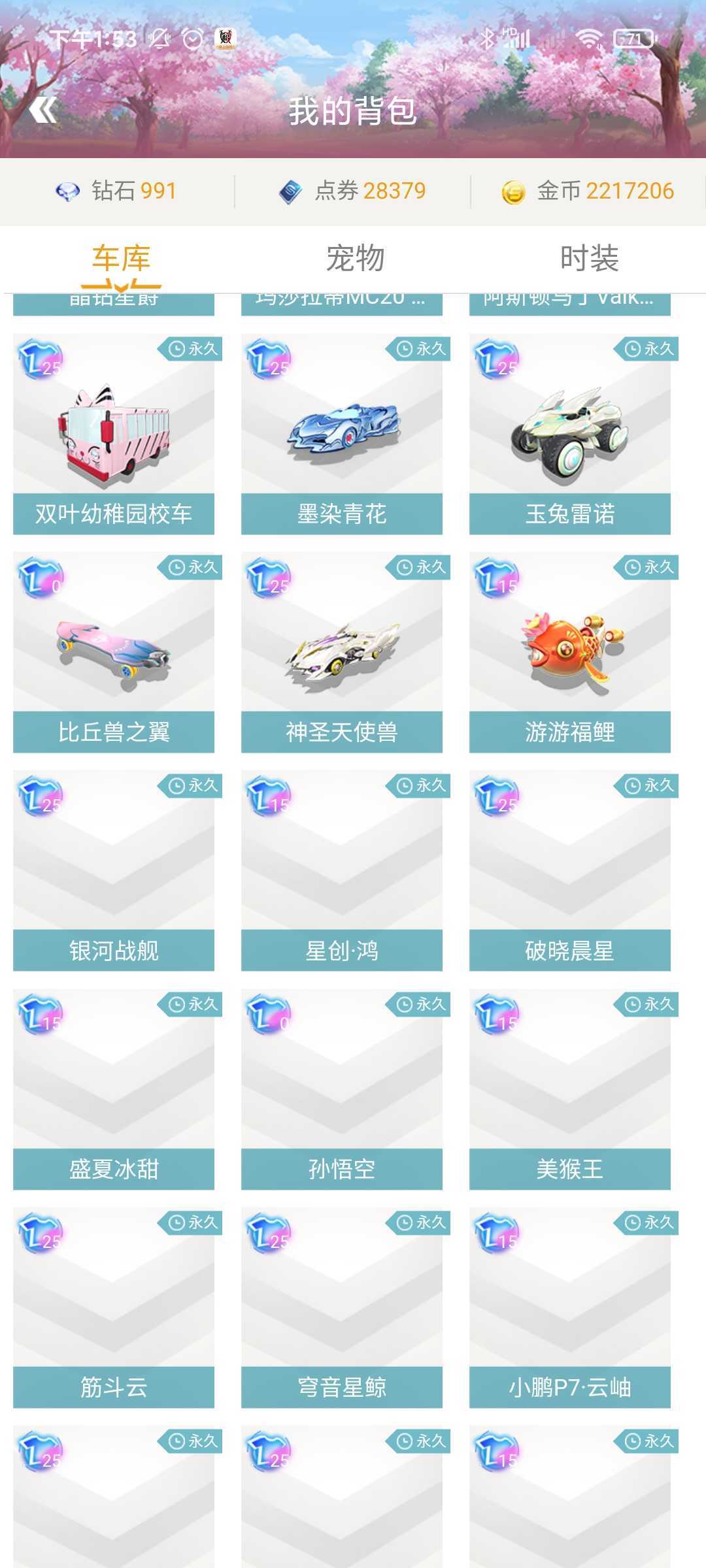
Task: Open the 神圣天使兽 car card
Action: pos(342,652)
